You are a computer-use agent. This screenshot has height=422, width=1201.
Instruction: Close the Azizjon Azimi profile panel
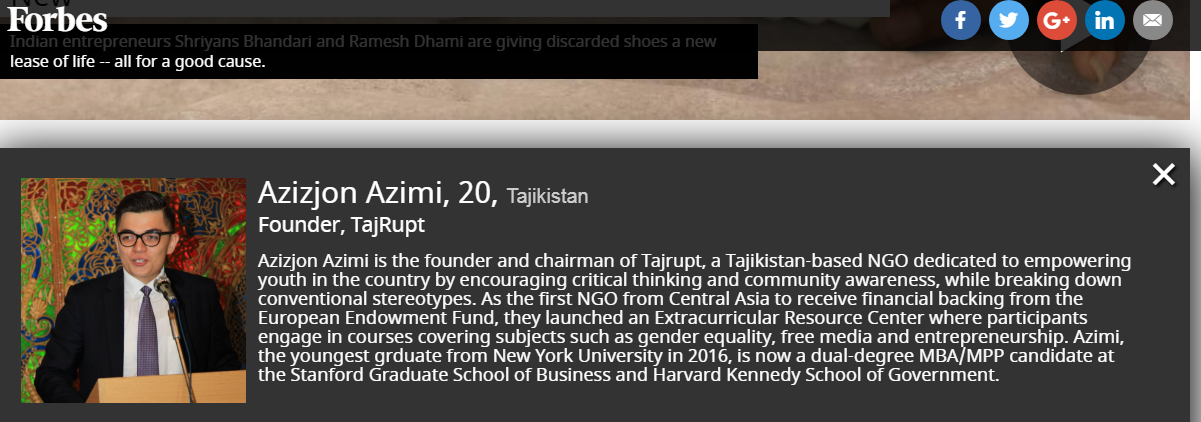(1164, 175)
